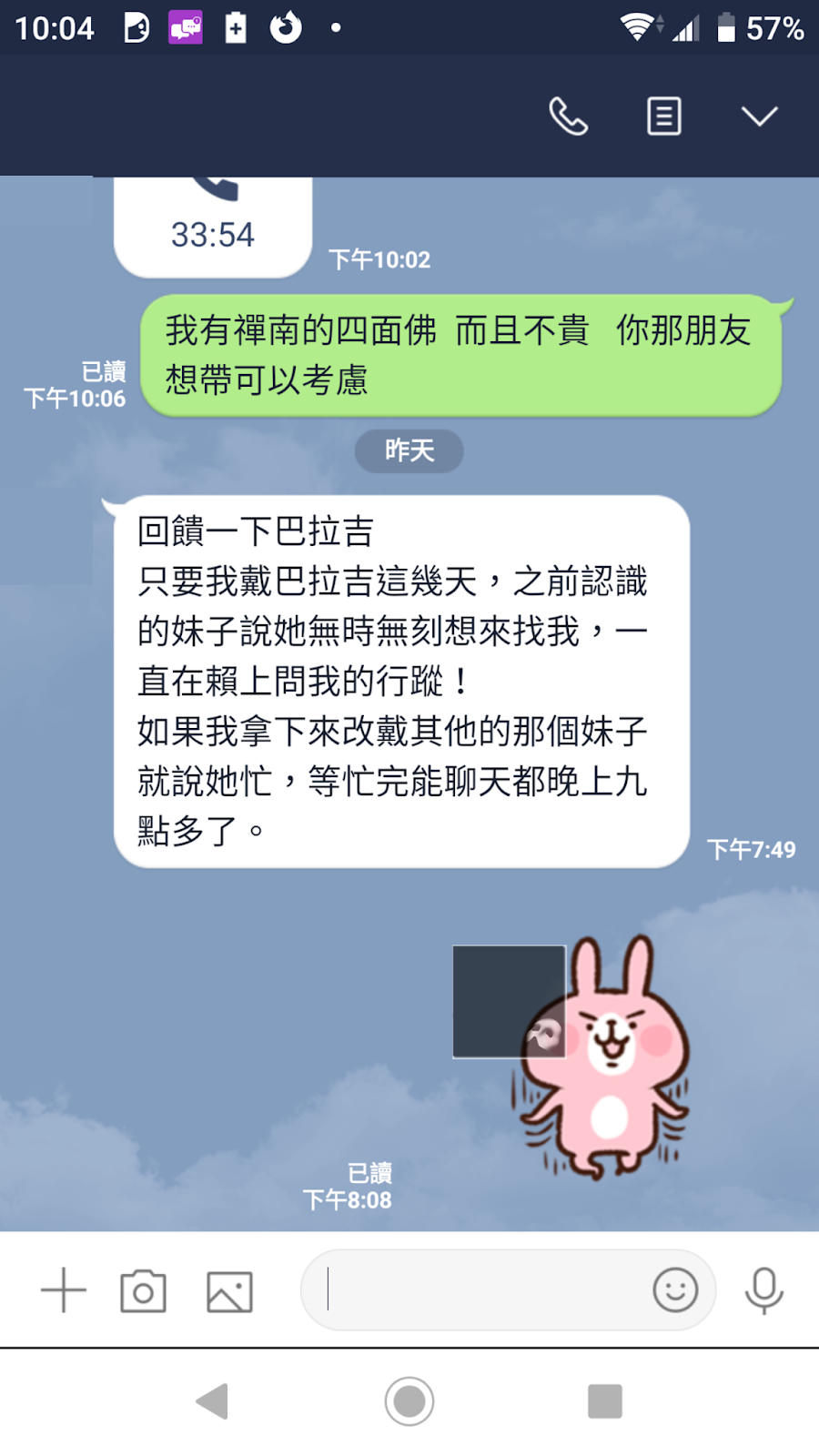Open the photo gallery picker
819x1456 pixels.
pos(229,1290)
